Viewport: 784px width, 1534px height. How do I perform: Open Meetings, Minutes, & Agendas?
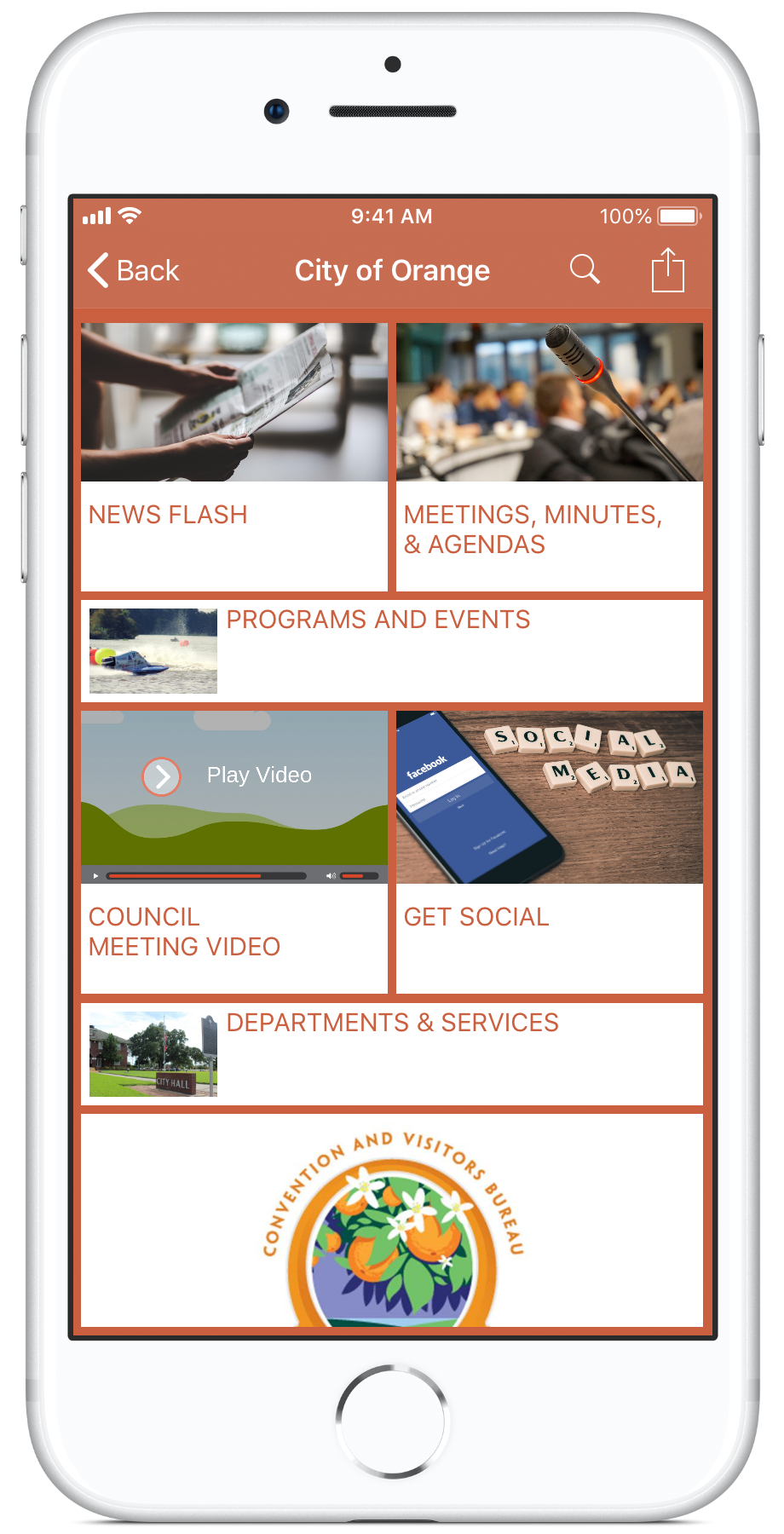tap(549, 456)
